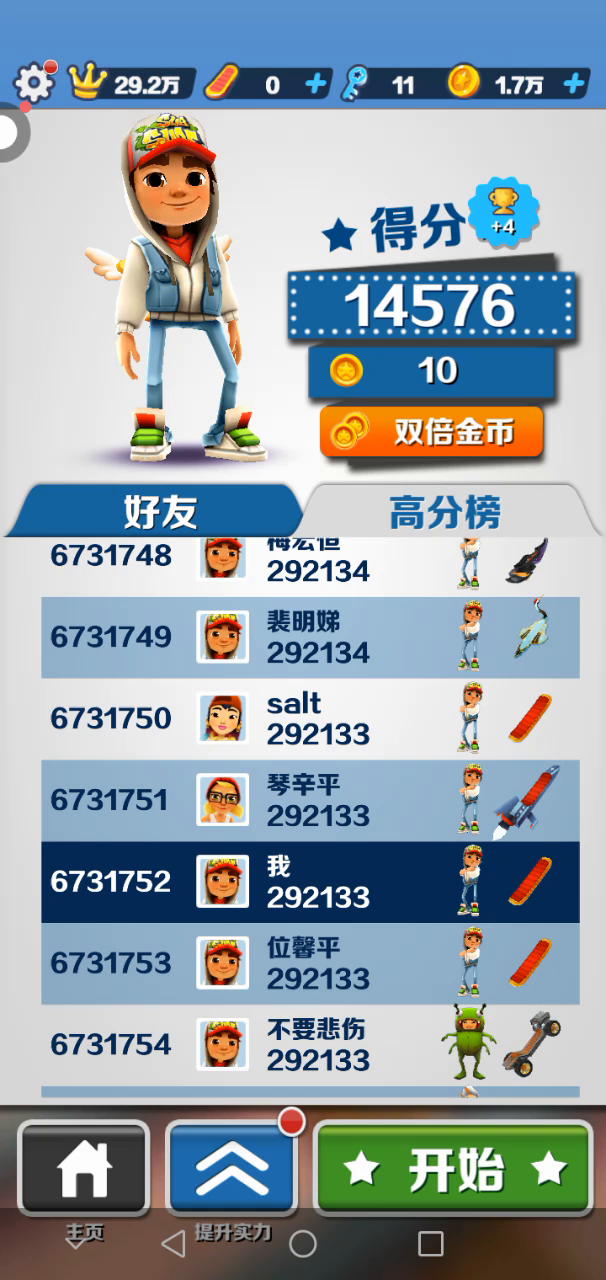Tap the trophy +4 badge

pos(502,211)
